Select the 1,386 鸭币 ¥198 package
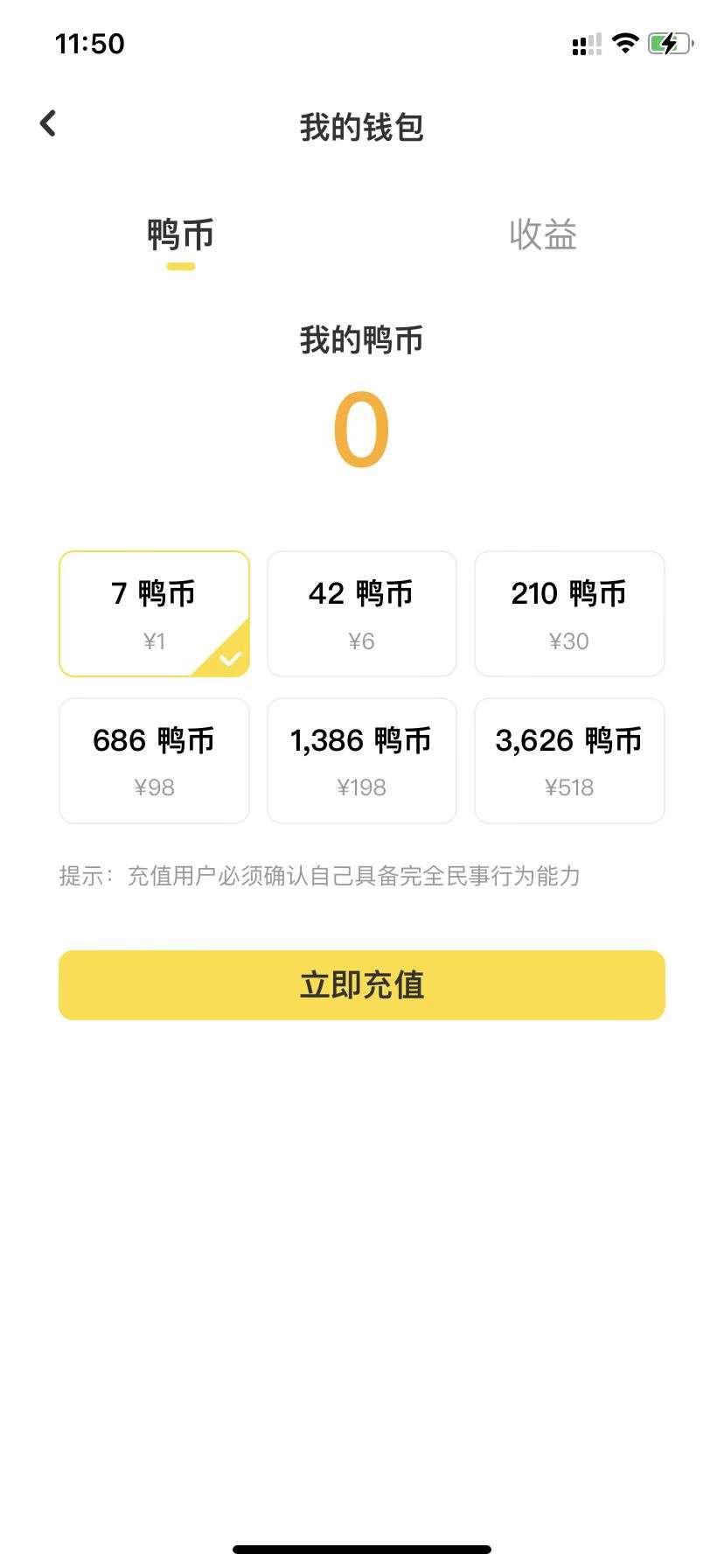 tap(362, 760)
